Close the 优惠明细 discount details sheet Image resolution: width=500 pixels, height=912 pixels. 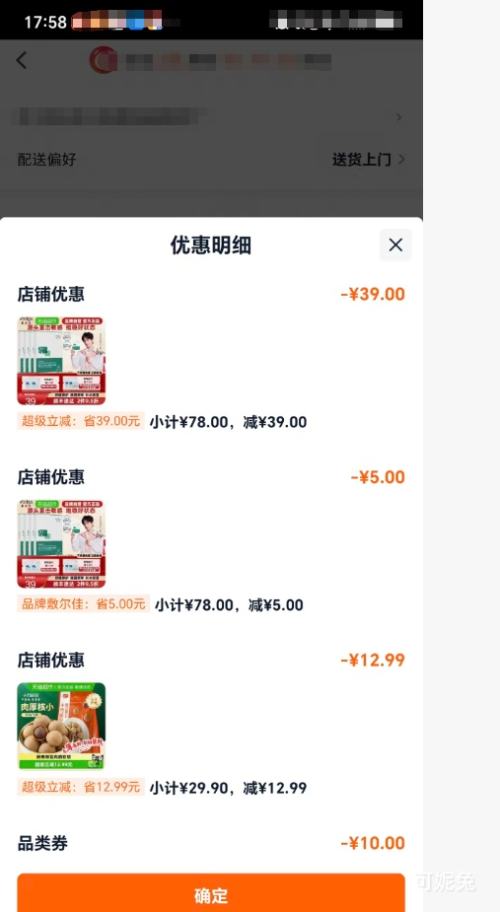pyautogui.click(x=395, y=245)
